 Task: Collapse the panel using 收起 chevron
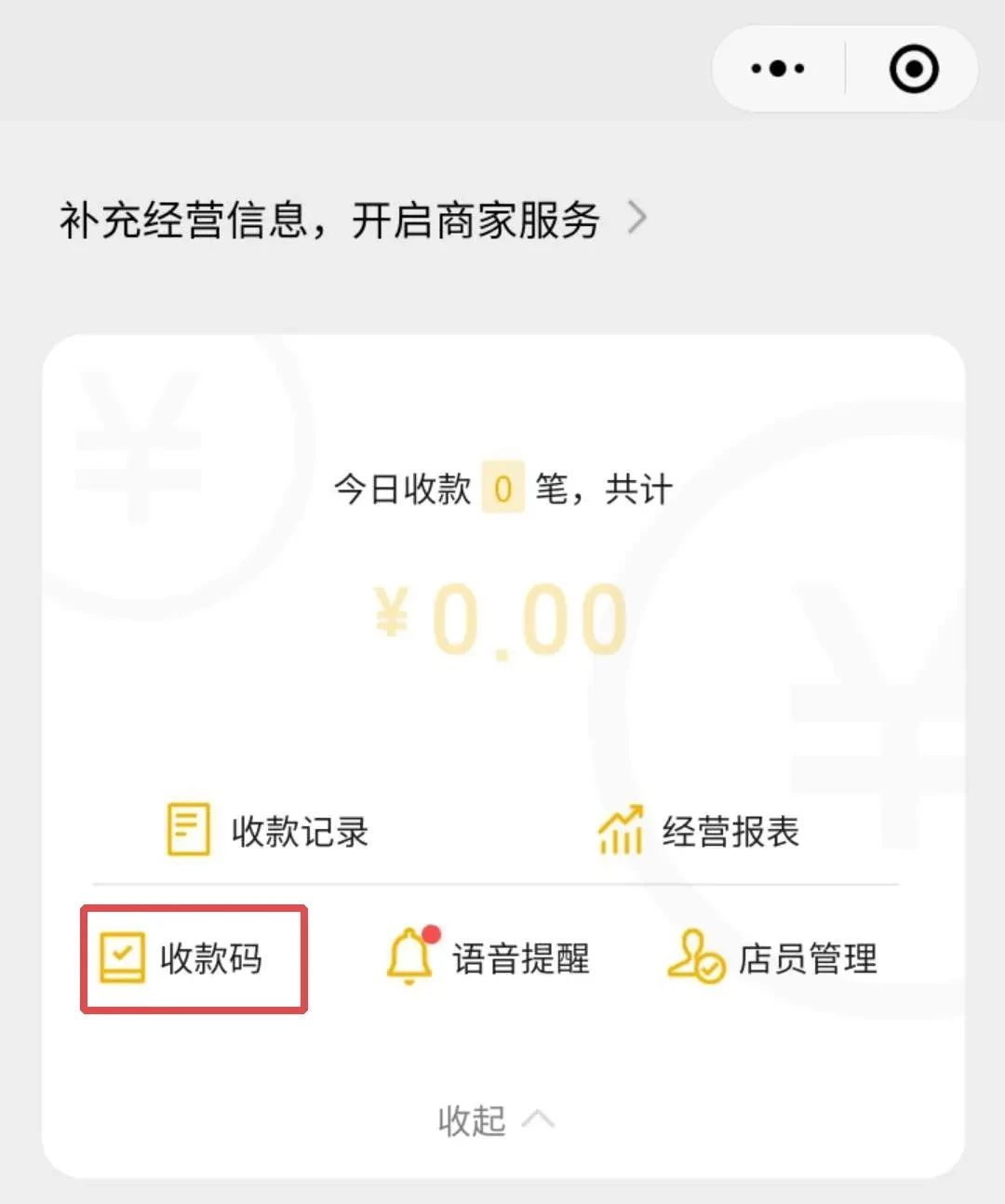point(500,1121)
